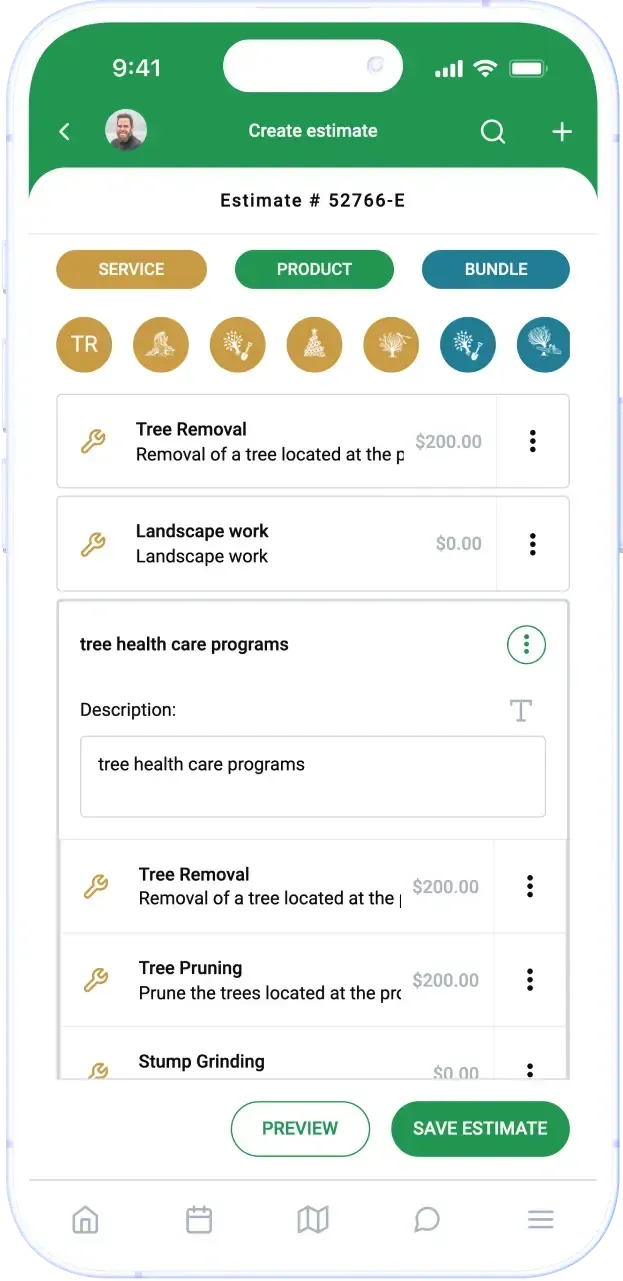623x1281 pixels.
Task: Preview the estimate
Action: click(300, 1128)
